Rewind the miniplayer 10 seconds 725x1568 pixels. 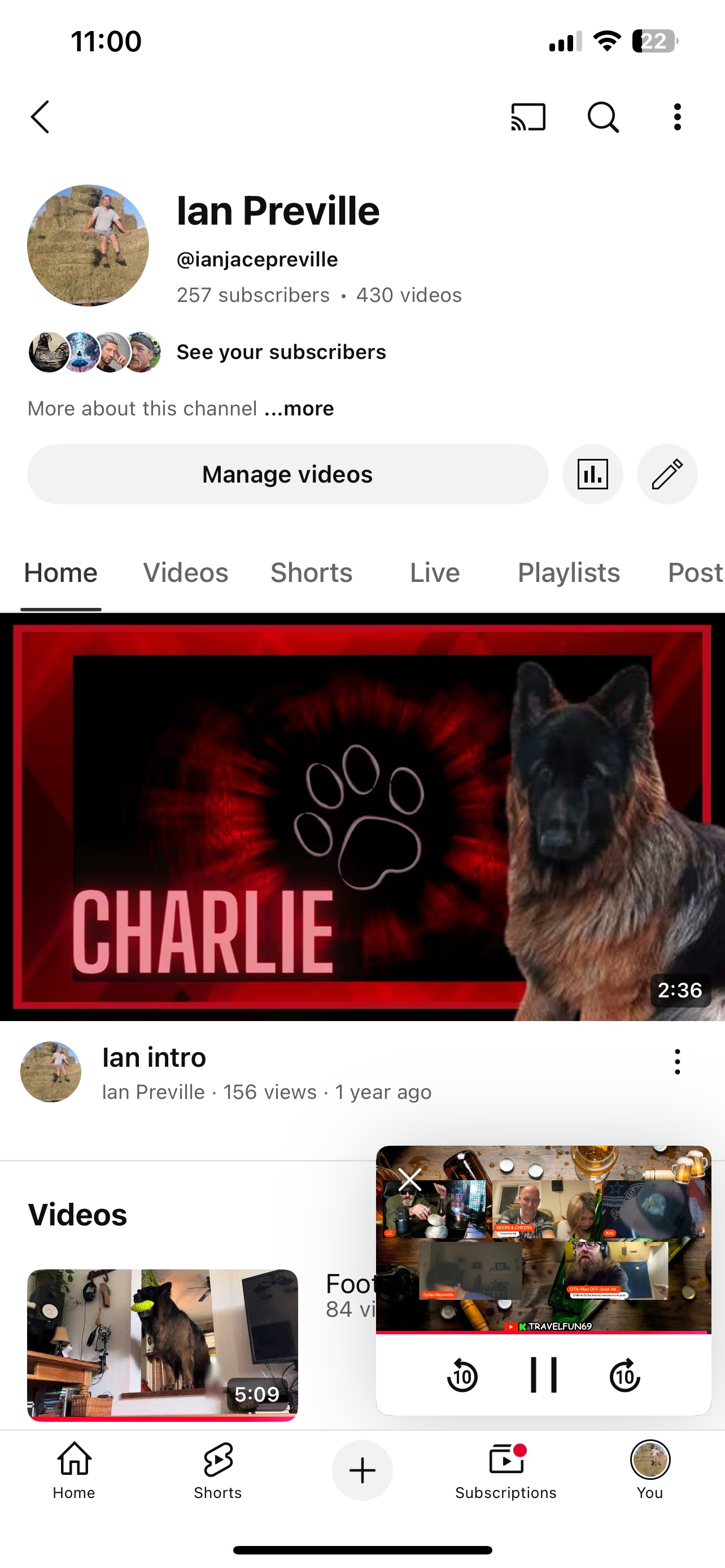point(462,1374)
